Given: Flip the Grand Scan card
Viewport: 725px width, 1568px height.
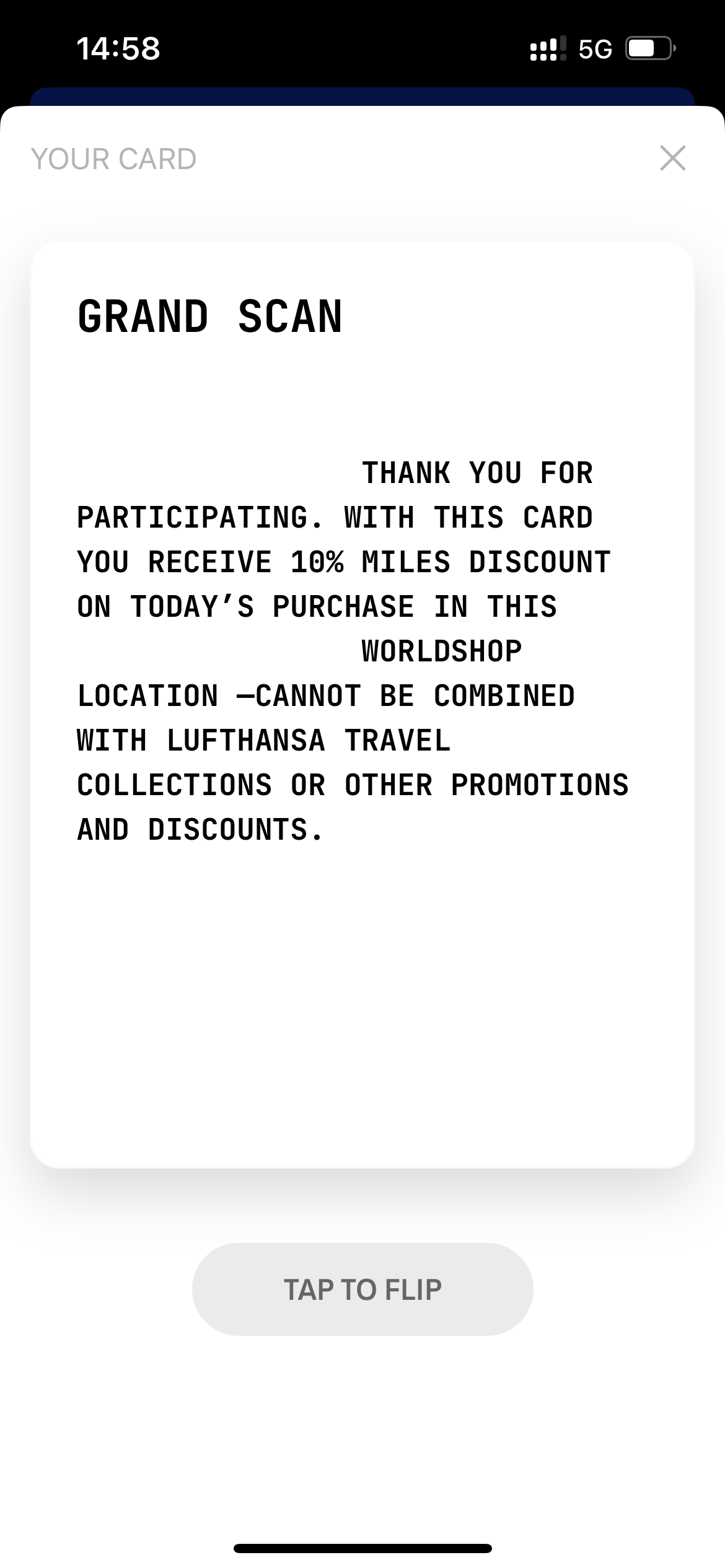Looking at the screenshot, I should pyautogui.click(x=362, y=705).
